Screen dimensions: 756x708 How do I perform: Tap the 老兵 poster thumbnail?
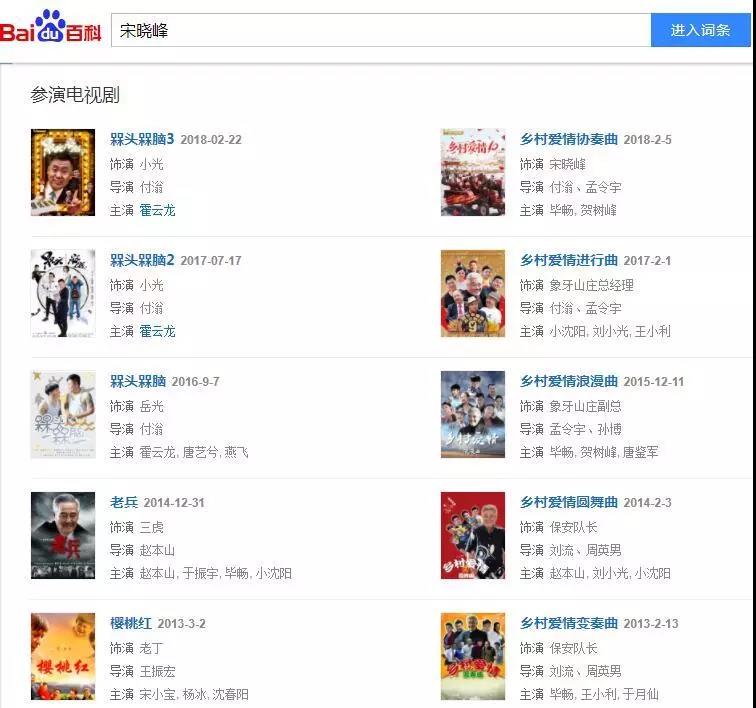pos(63,535)
